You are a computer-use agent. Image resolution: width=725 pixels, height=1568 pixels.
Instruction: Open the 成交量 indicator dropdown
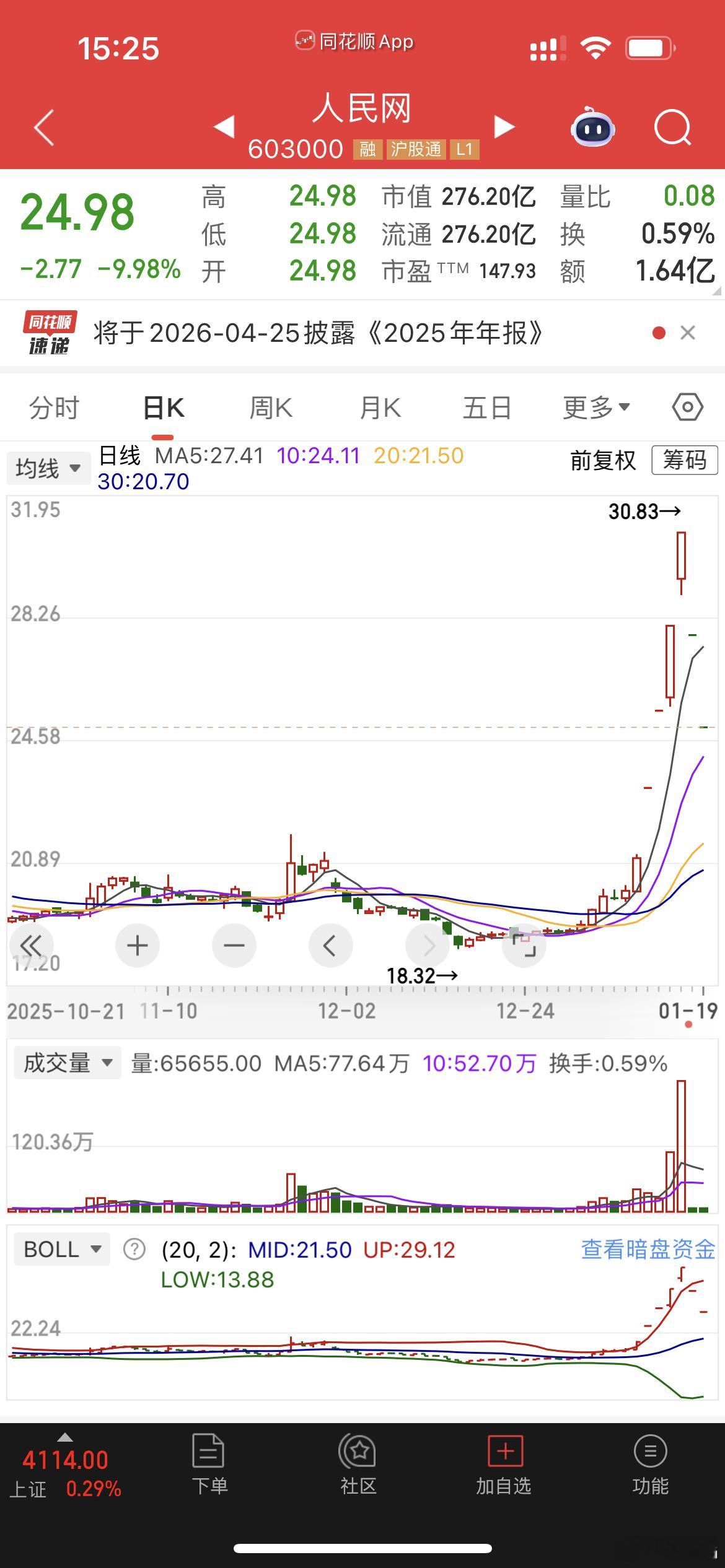[x=68, y=1063]
